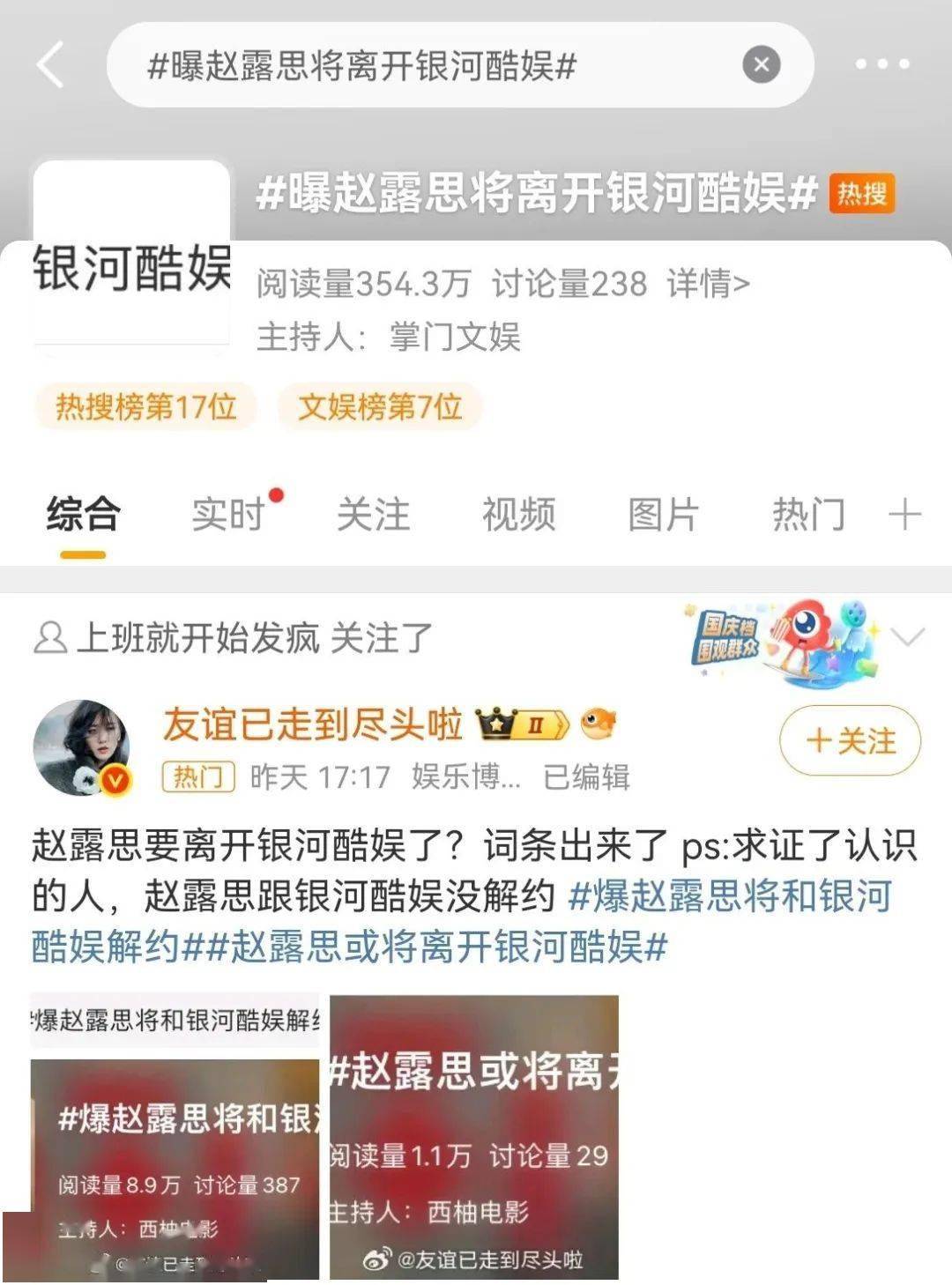Viewport: 952px width, 1285px height.
Task: Open the 热搜榜第17位 chip
Action: point(145,406)
